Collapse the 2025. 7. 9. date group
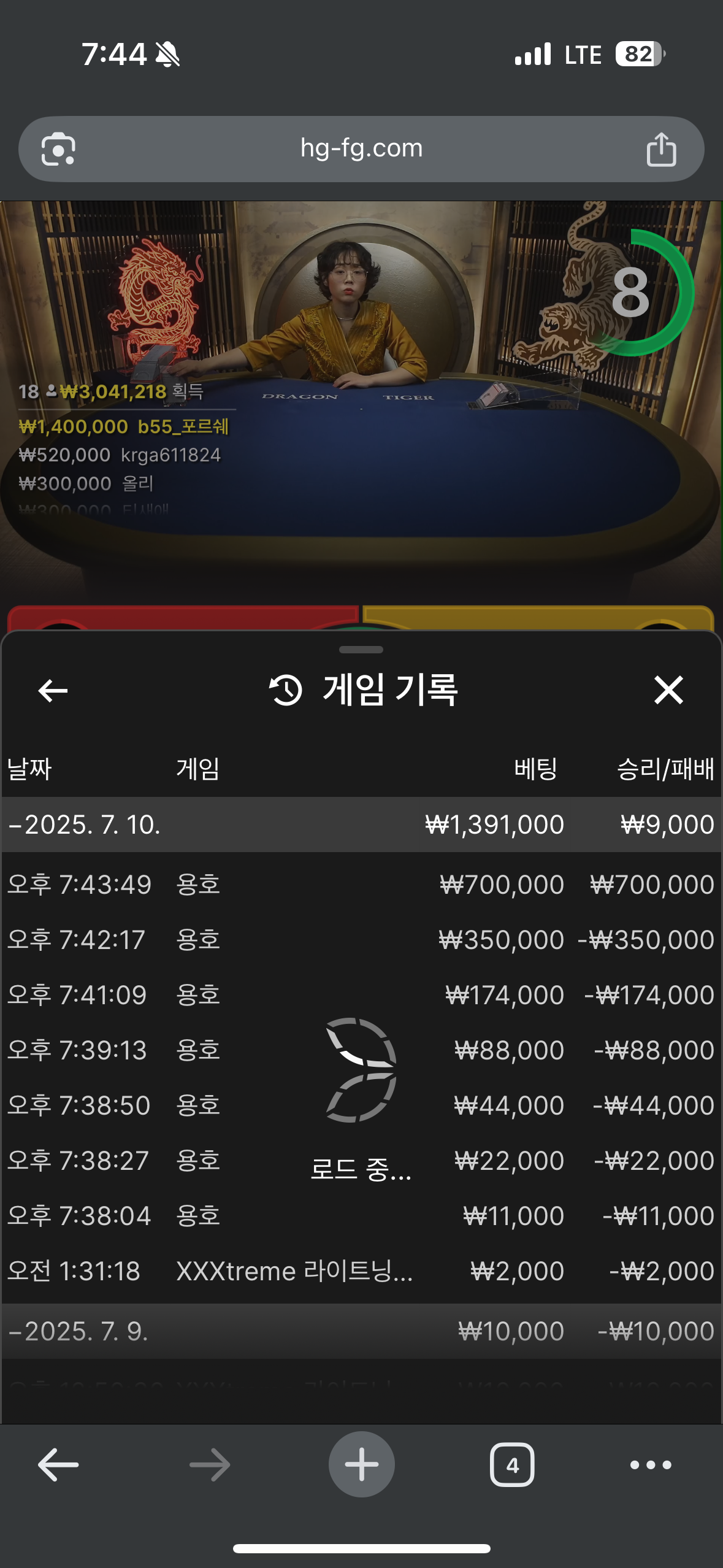Screen dimensions: 723x1568 click(x=361, y=1331)
